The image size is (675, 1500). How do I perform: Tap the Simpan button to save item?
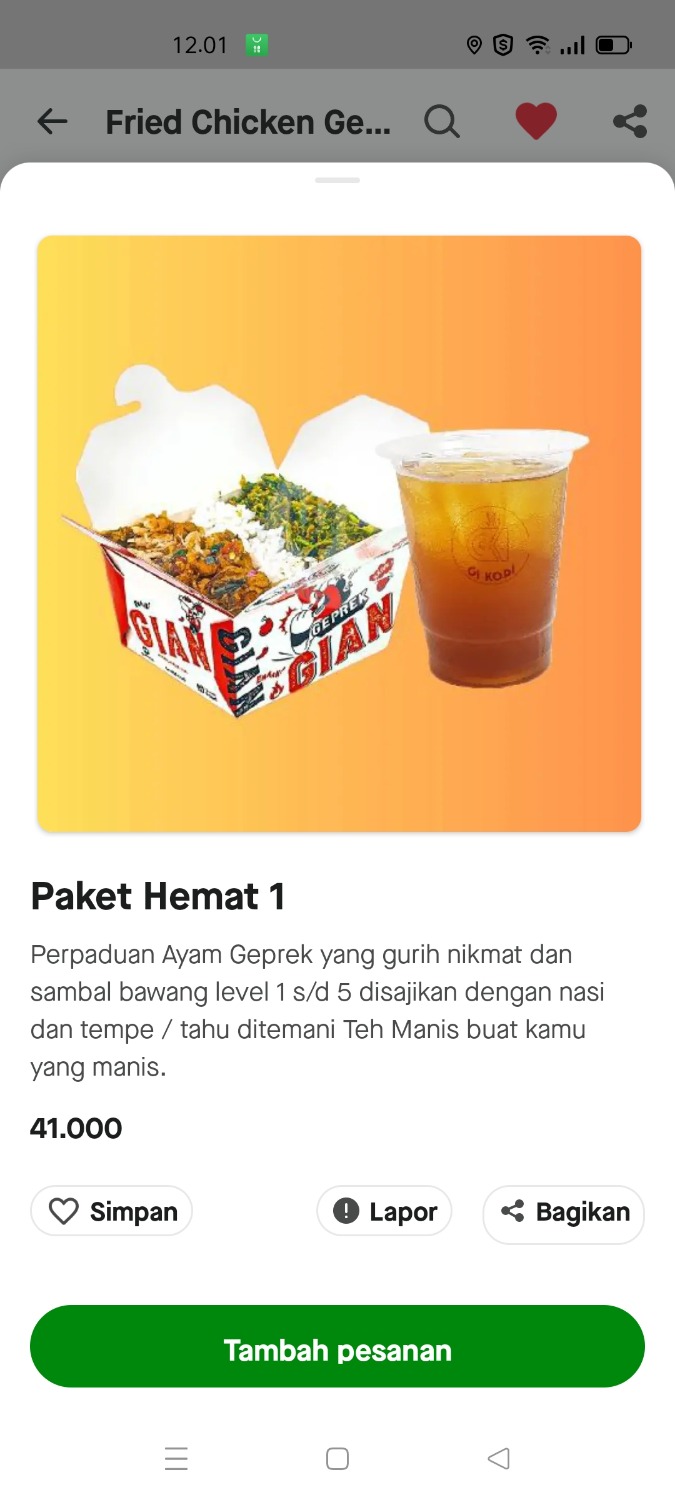[111, 1211]
